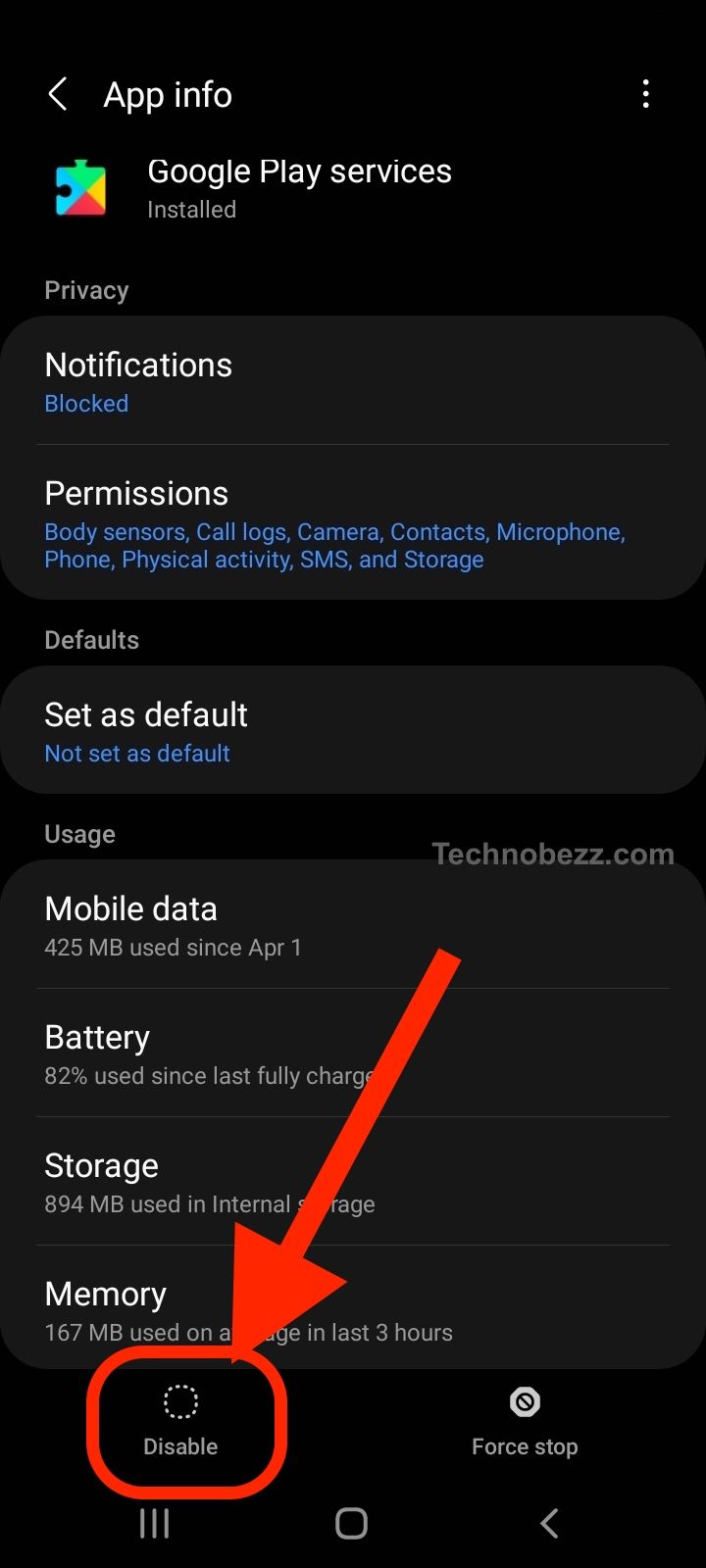Screen dimensions: 706x1568
Task: View Mobile data usage
Action: (353, 925)
